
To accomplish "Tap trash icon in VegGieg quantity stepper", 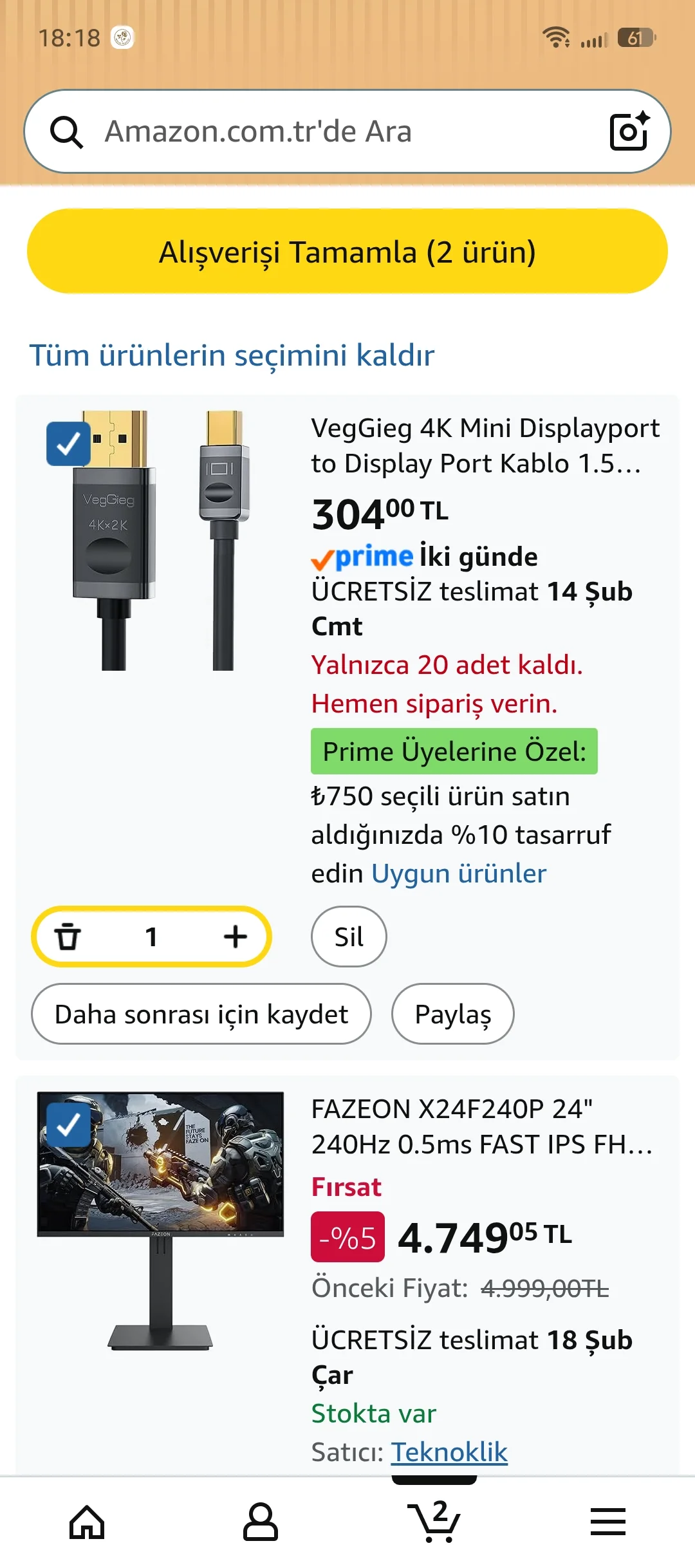I will point(68,937).
